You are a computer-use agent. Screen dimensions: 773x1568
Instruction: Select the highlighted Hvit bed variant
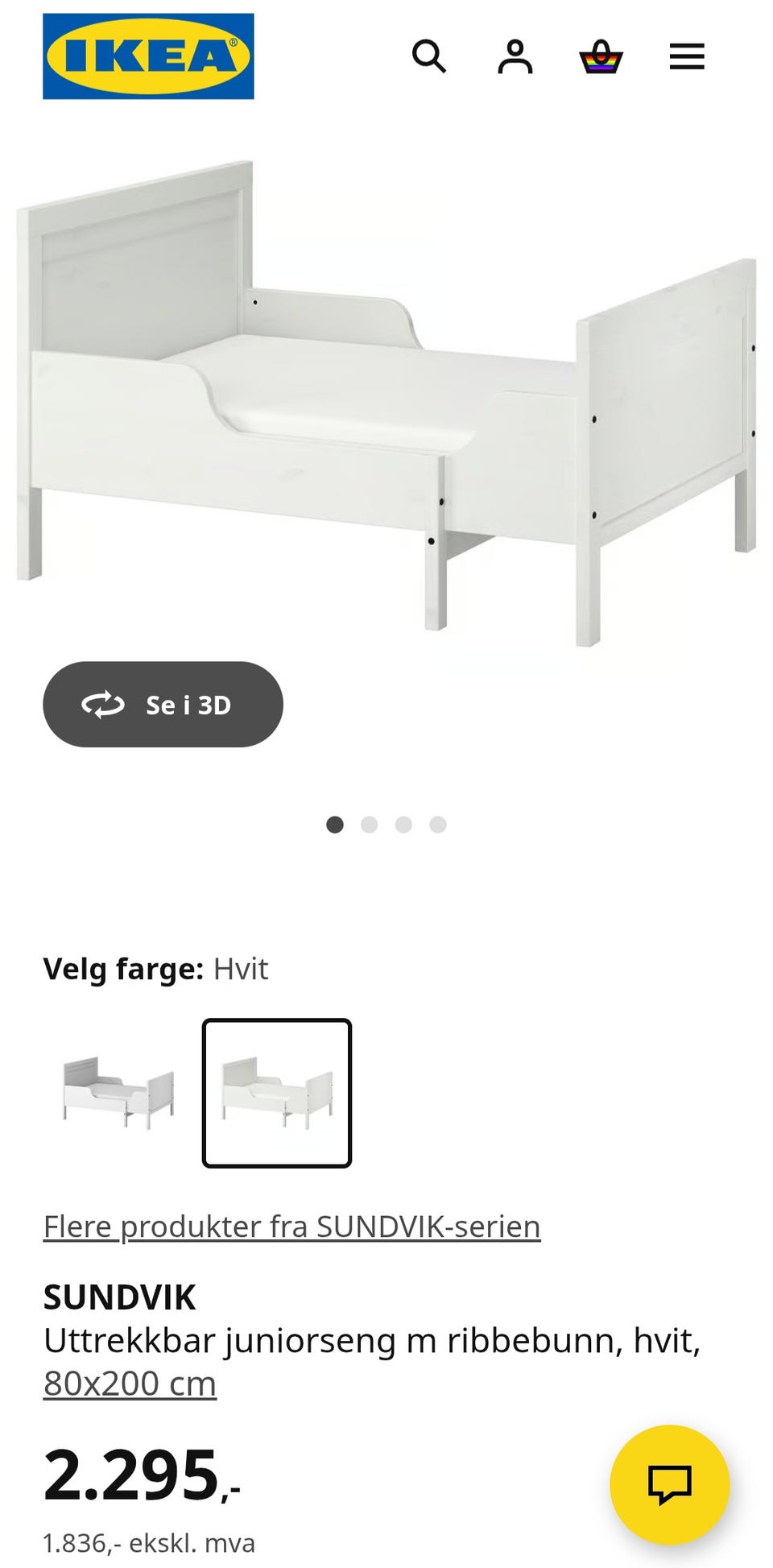click(x=277, y=1093)
